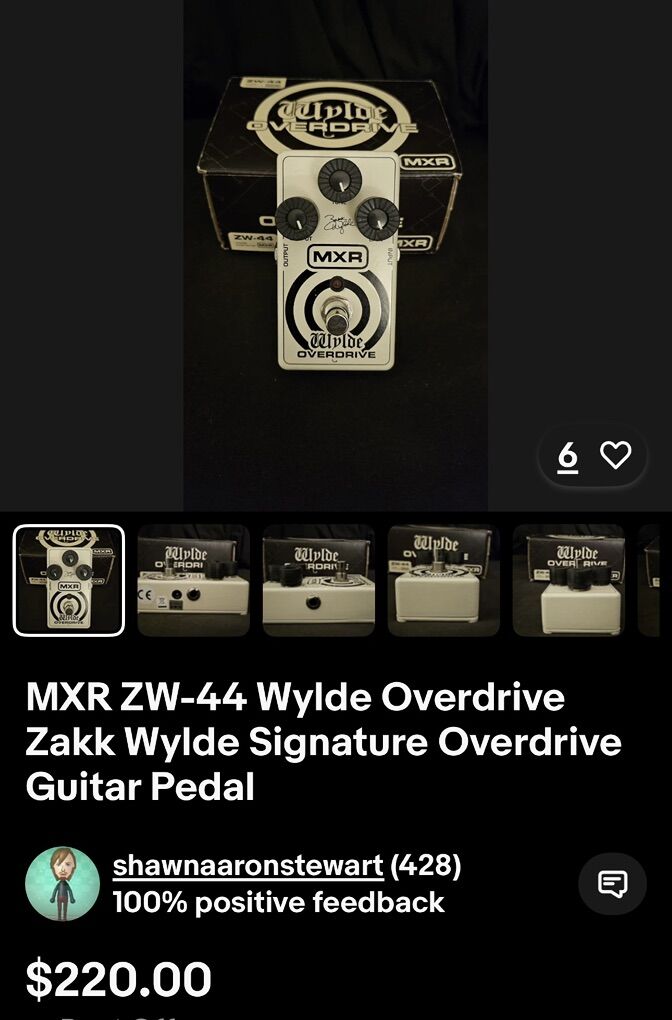The width and height of the screenshot is (672, 1020).
Task: View the thumbnail showing the single side jack
Action: [319, 580]
